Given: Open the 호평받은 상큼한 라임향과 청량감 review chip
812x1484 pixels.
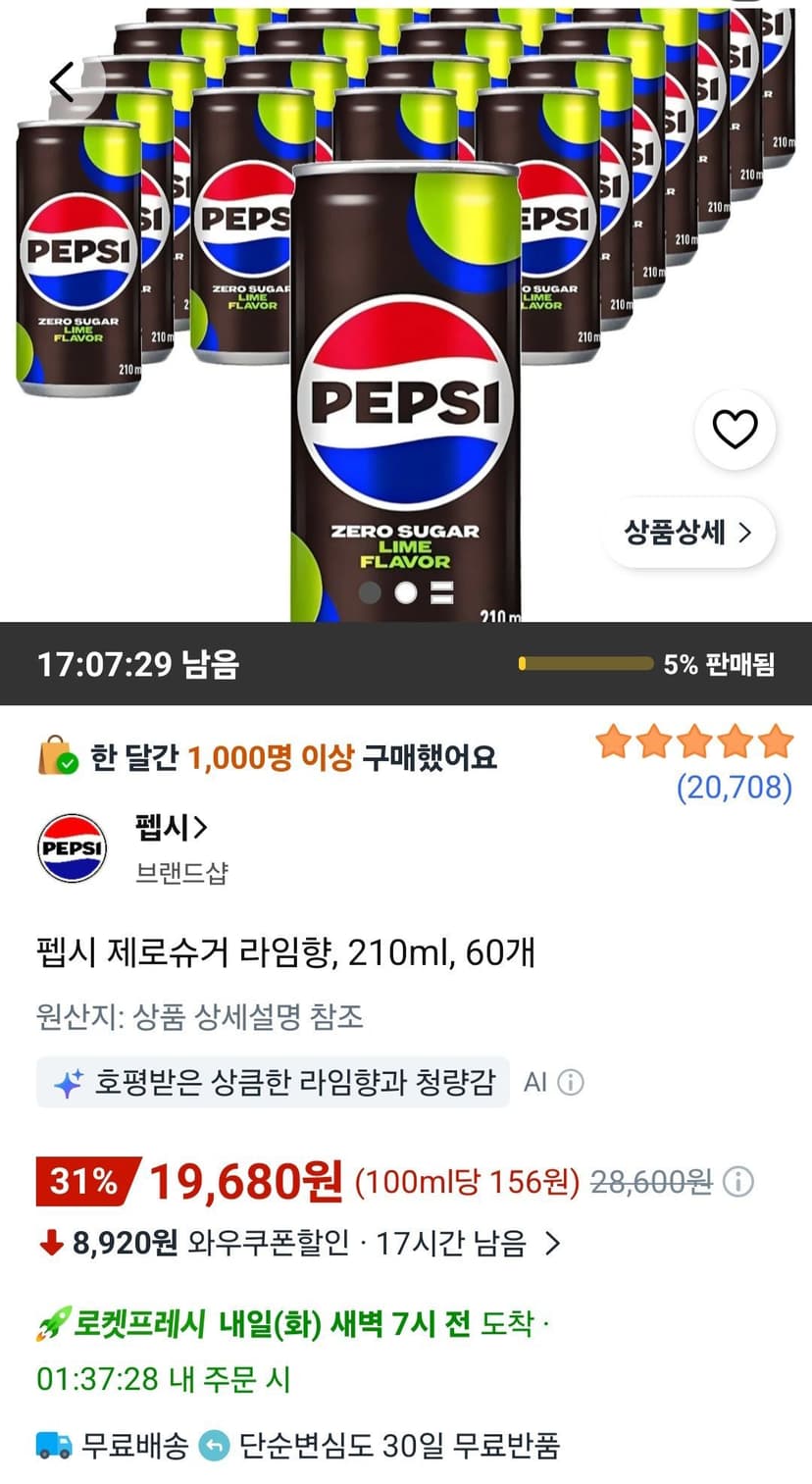Looking at the screenshot, I should click(x=273, y=1082).
